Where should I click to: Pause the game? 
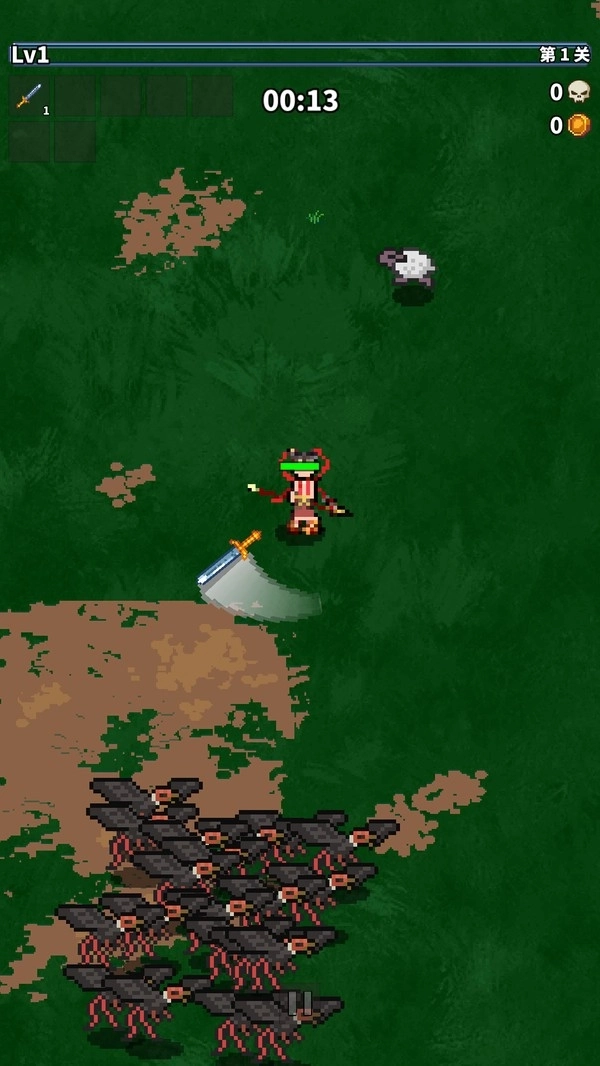[x=300, y=1003]
